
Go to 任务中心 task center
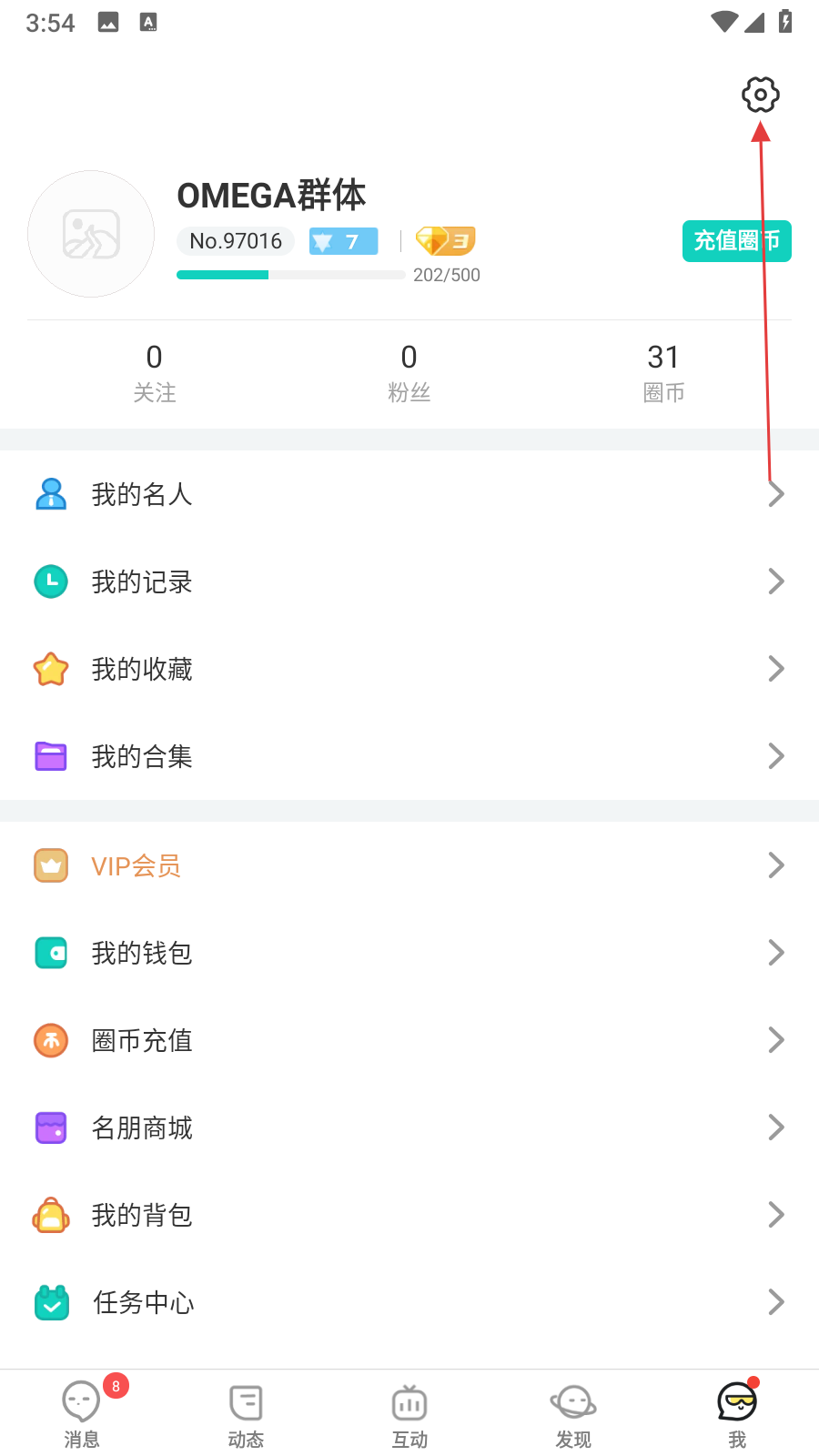pos(409,1302)
